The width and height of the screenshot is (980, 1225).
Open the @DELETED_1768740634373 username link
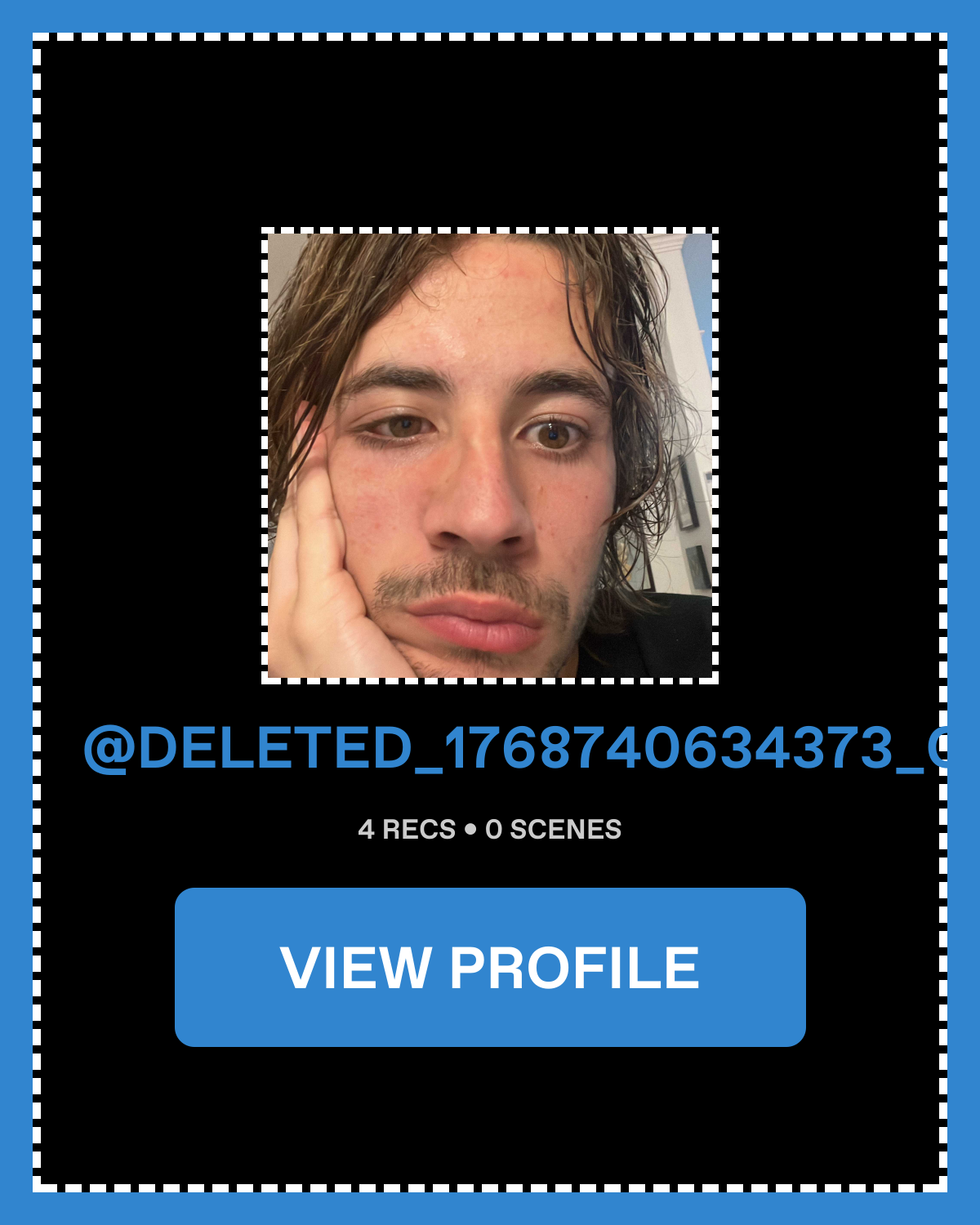[514, 748]
